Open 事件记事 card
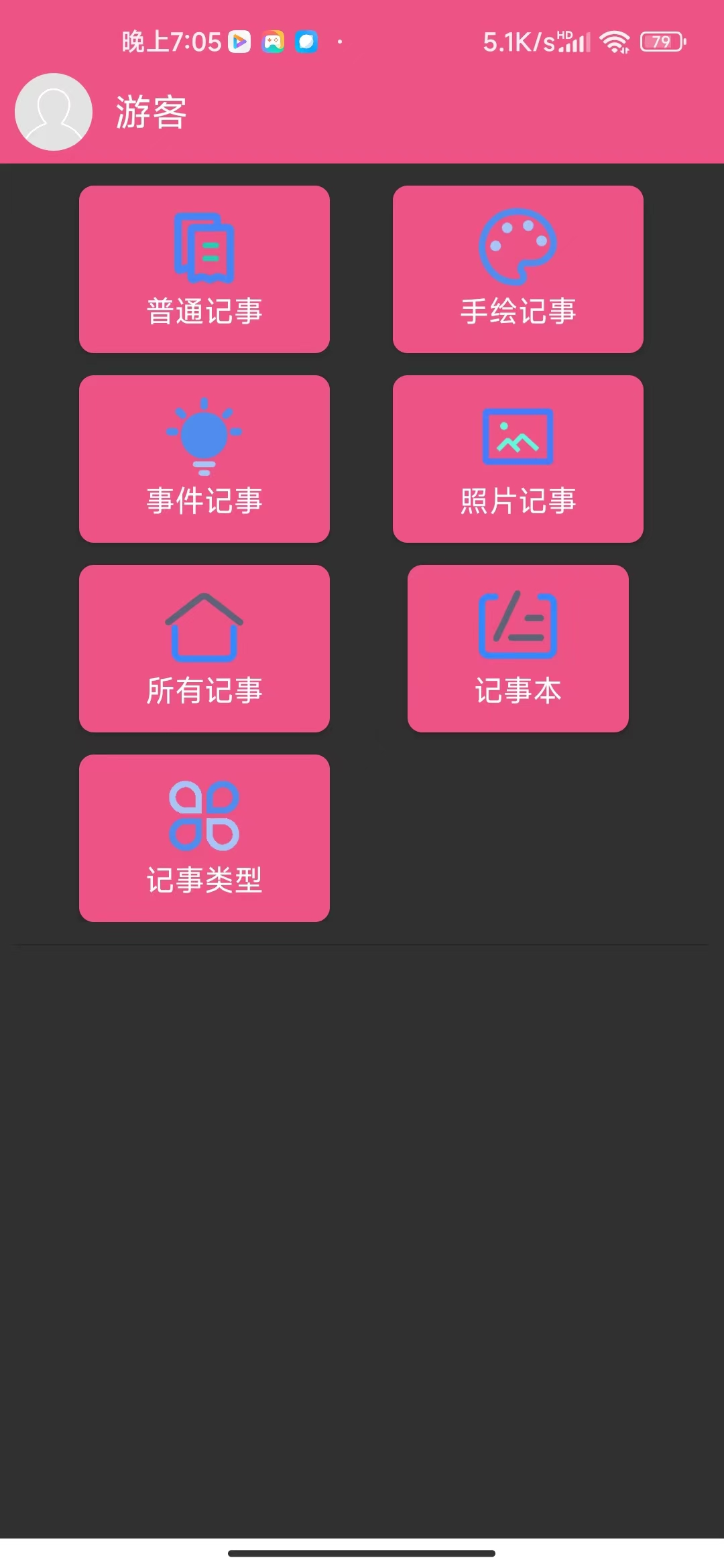724x1568 pixels. pyautogui.click(x=204, y=459)
